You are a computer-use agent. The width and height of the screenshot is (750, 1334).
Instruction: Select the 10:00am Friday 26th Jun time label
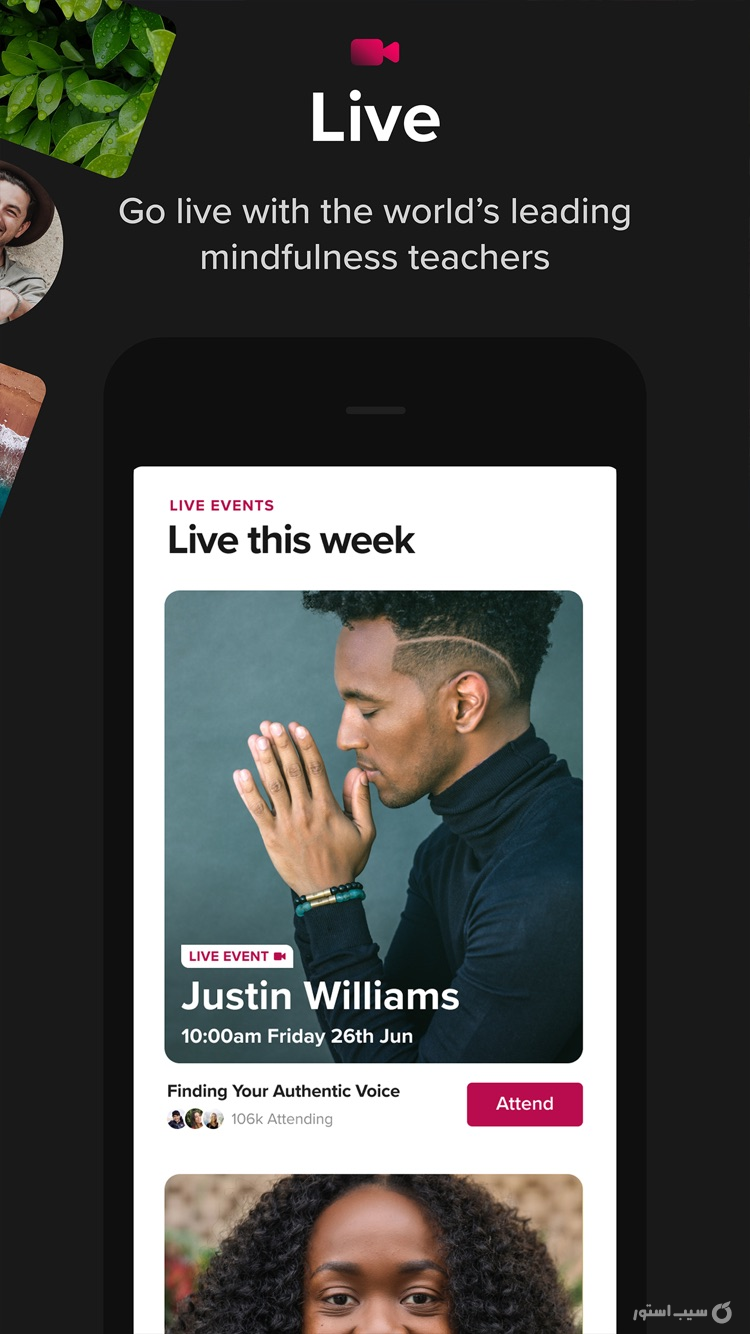click(x=295, y=1036)
